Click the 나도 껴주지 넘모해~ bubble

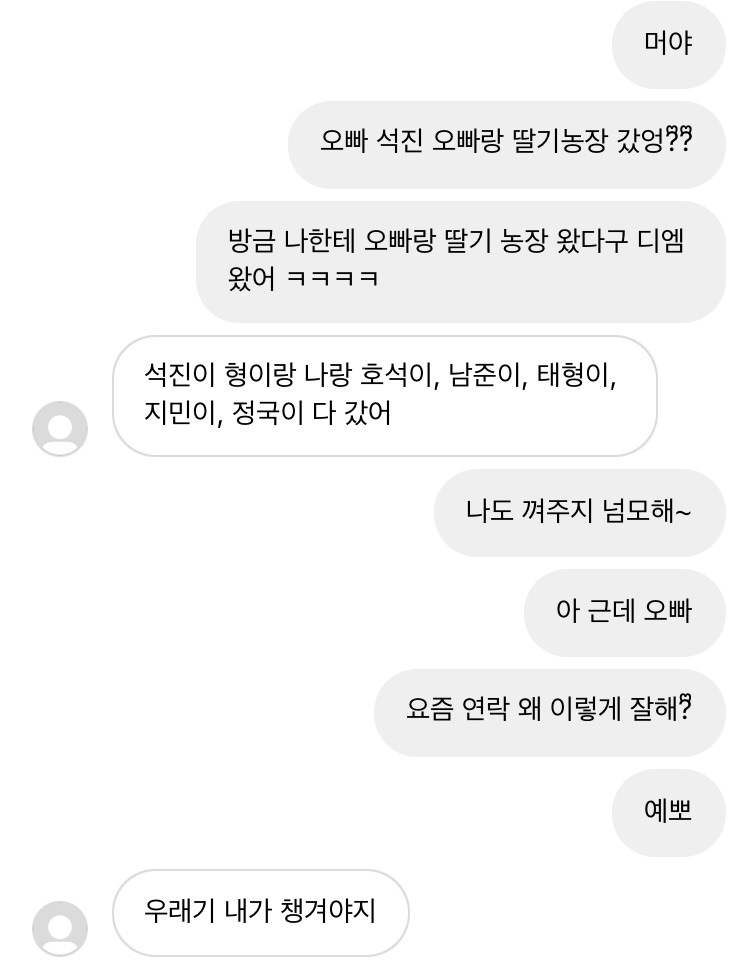tap(580, 512)
